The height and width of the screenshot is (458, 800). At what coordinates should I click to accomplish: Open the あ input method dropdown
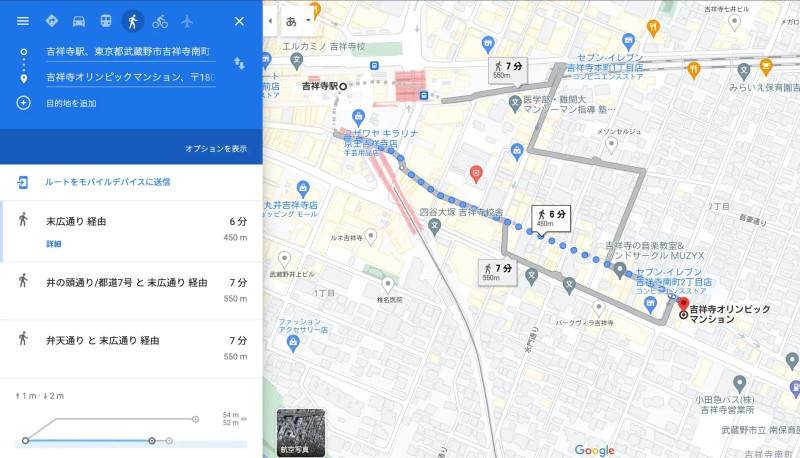(x=298, y=20)
